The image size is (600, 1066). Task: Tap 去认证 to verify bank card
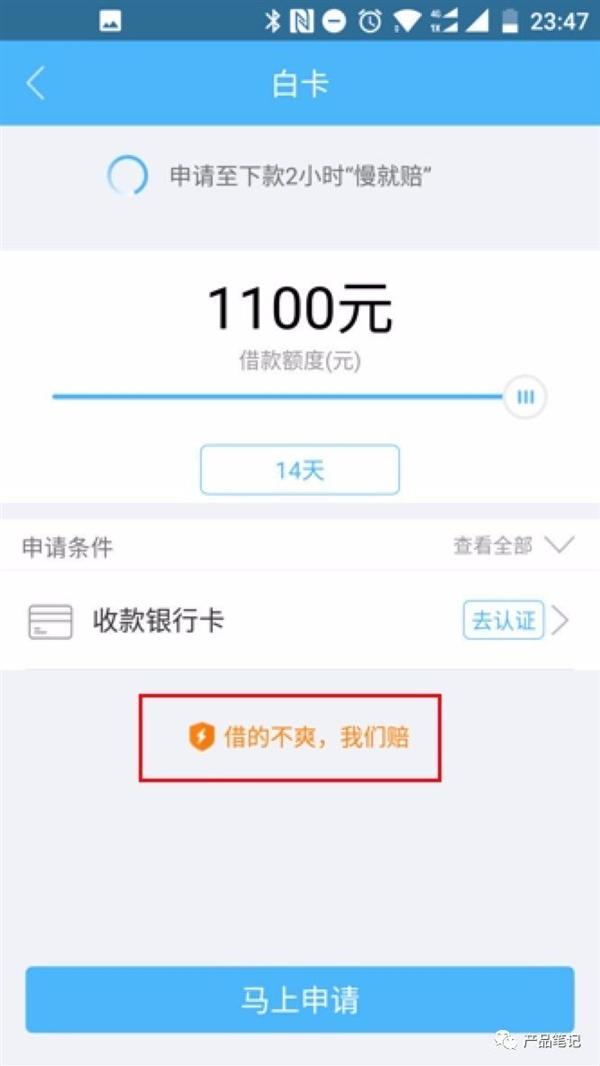(503, 620)
